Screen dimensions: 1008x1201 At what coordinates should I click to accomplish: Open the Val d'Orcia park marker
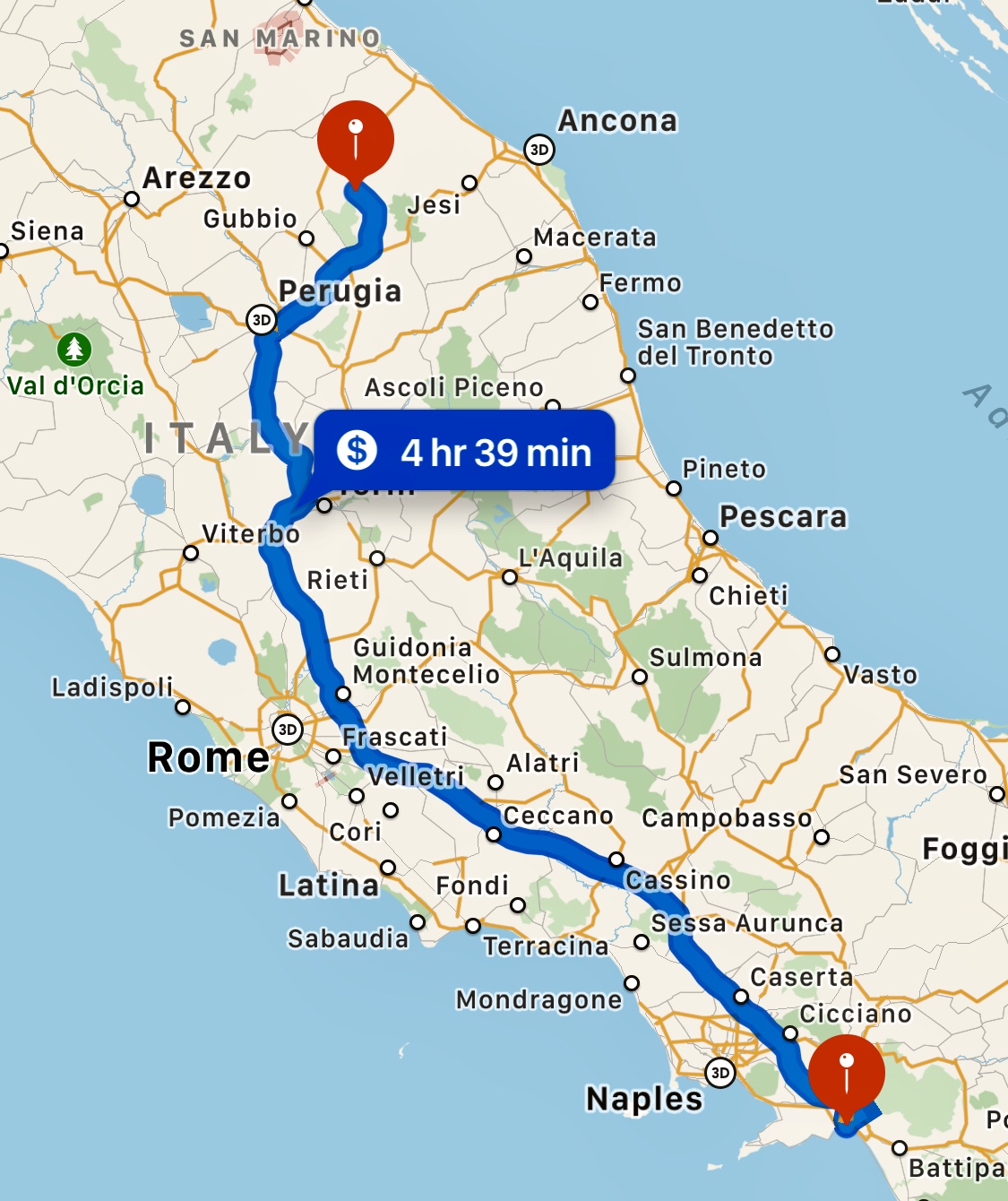(74, 349)
